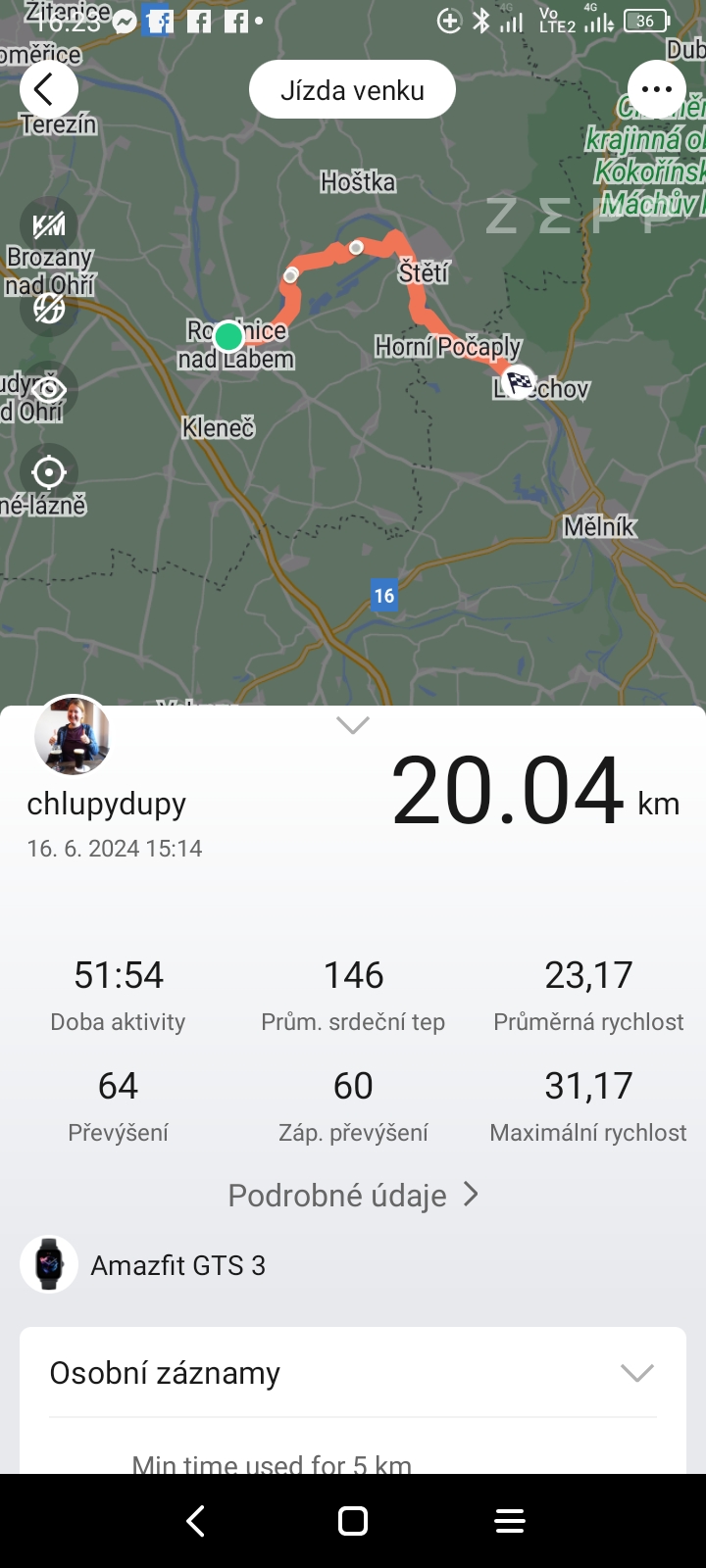
Task: Open Podrobné údaje detailed data
Action: 353,1195
